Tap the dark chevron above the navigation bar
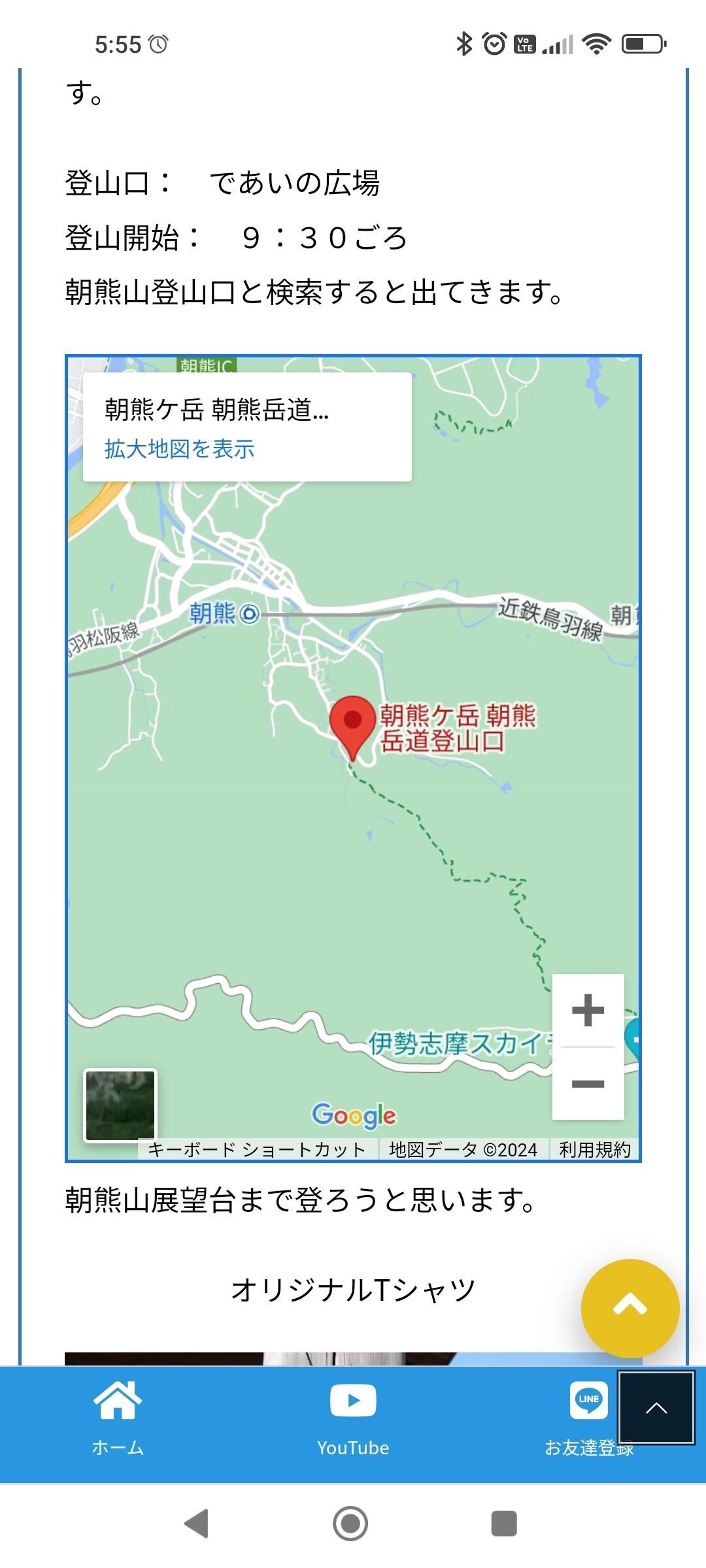The height and width of the screenshot is (1568, 706). click(656, 1409)
